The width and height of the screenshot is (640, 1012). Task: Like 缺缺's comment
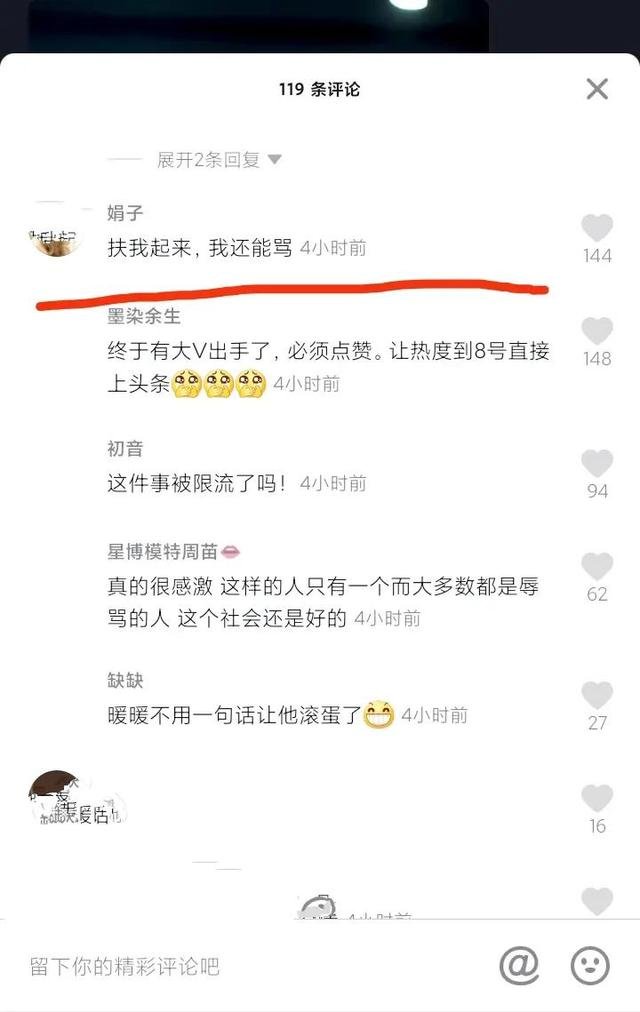pyautogui.click(x=597, y=695)
